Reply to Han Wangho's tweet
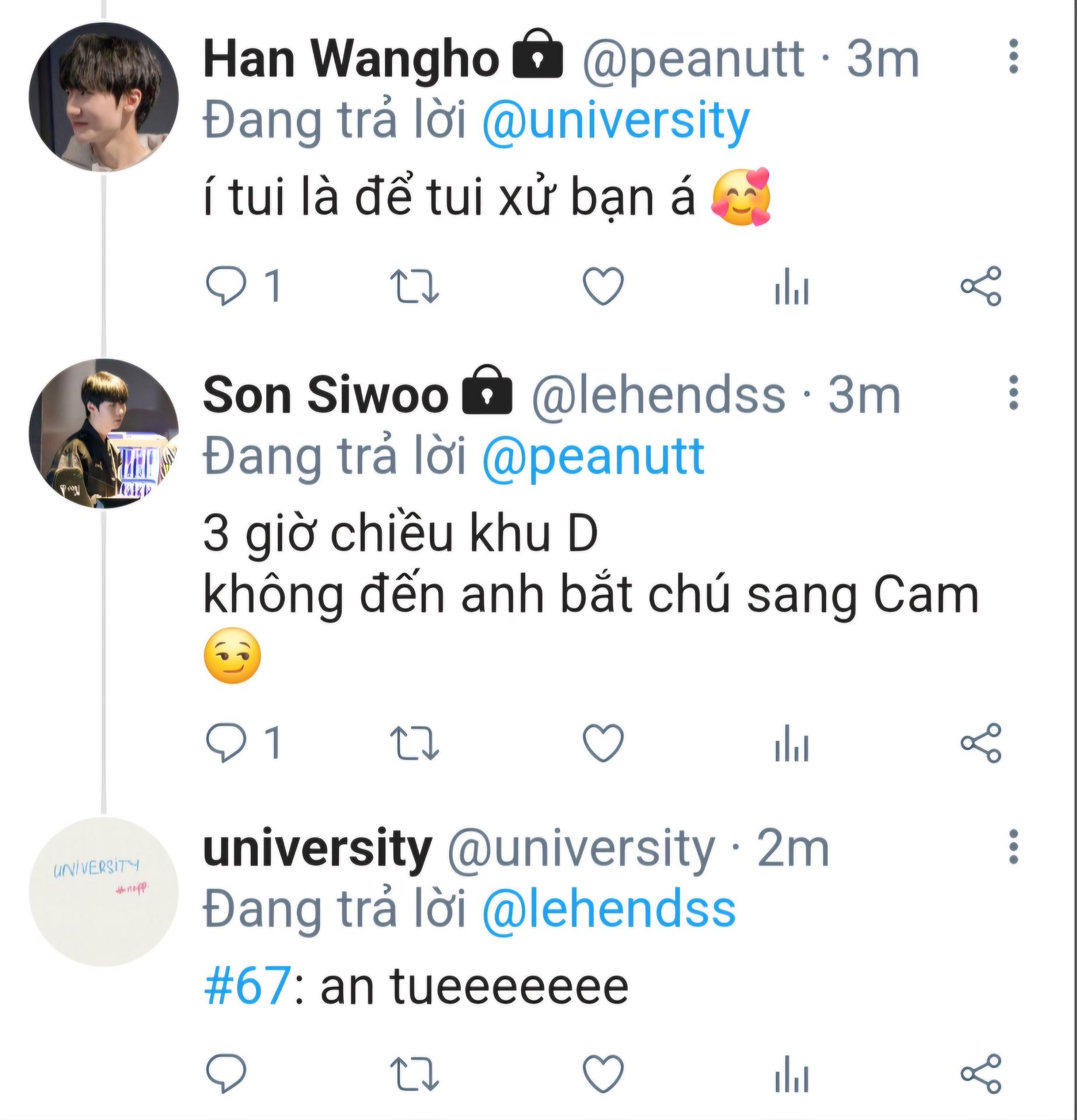The height and width of the screenshot is (1120, 1077). tap(226, 286)
